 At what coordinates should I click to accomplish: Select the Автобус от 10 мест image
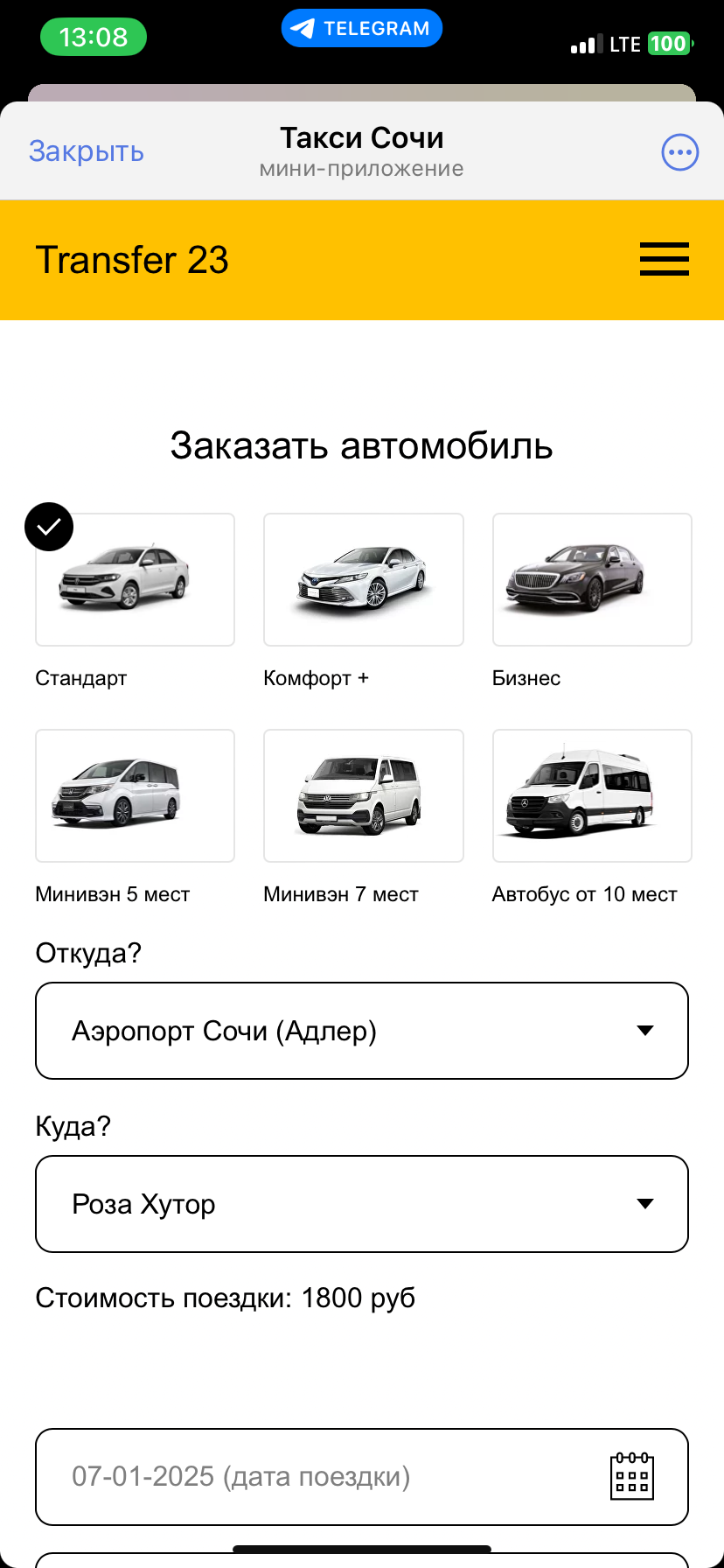point(591,795)
